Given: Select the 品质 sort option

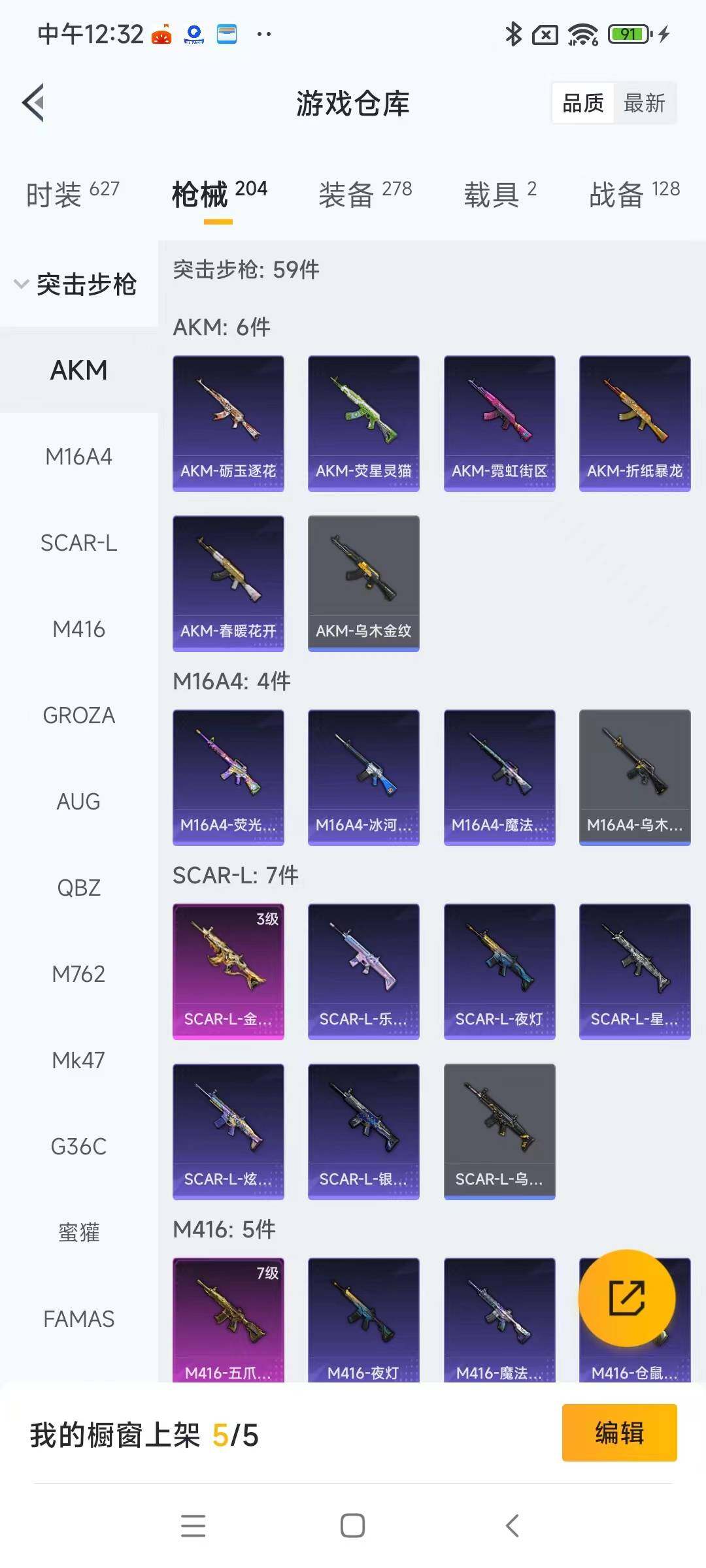Looking at the screenshot, I should 582,103.
